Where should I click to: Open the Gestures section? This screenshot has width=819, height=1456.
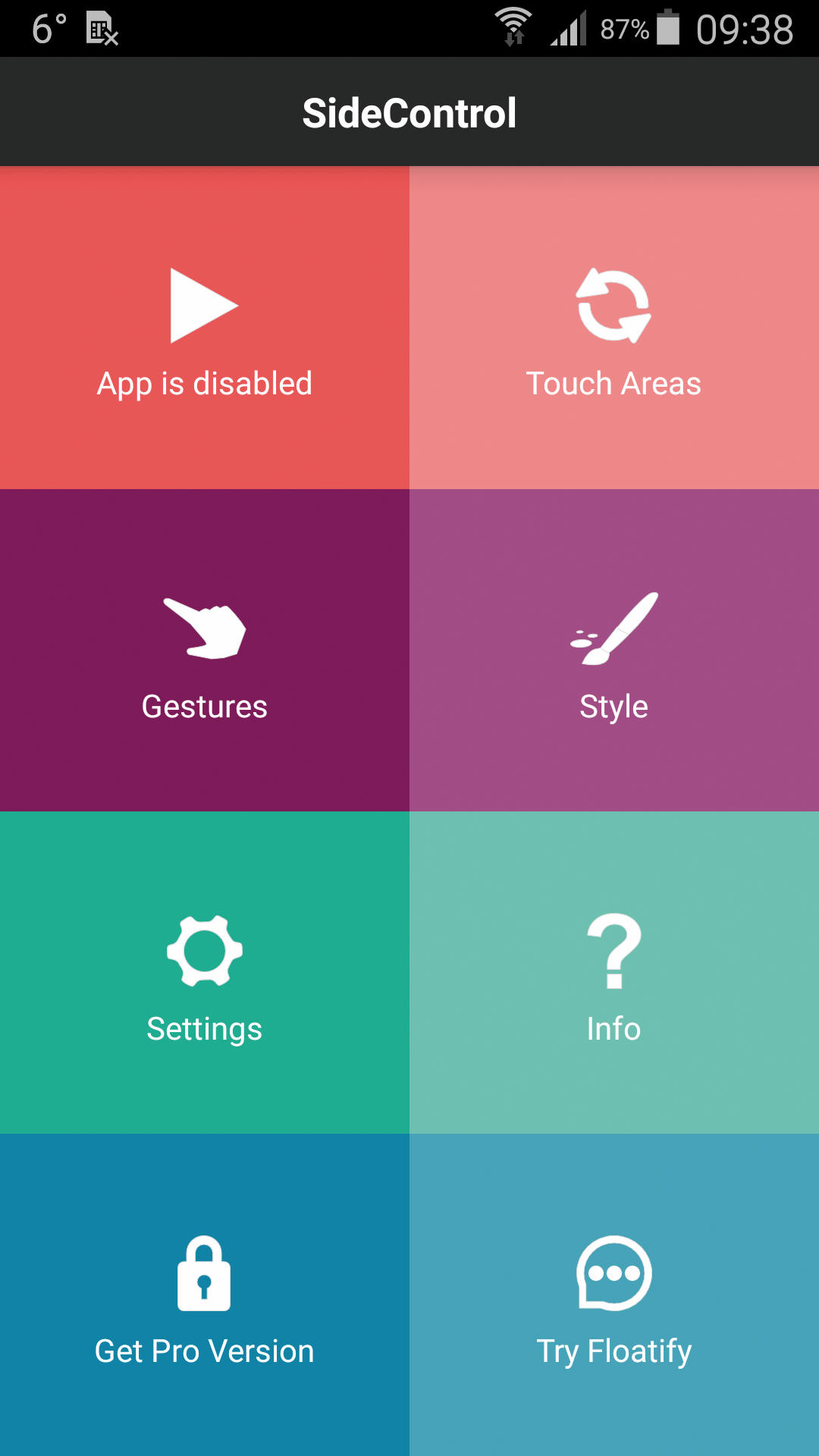(205, 650)
